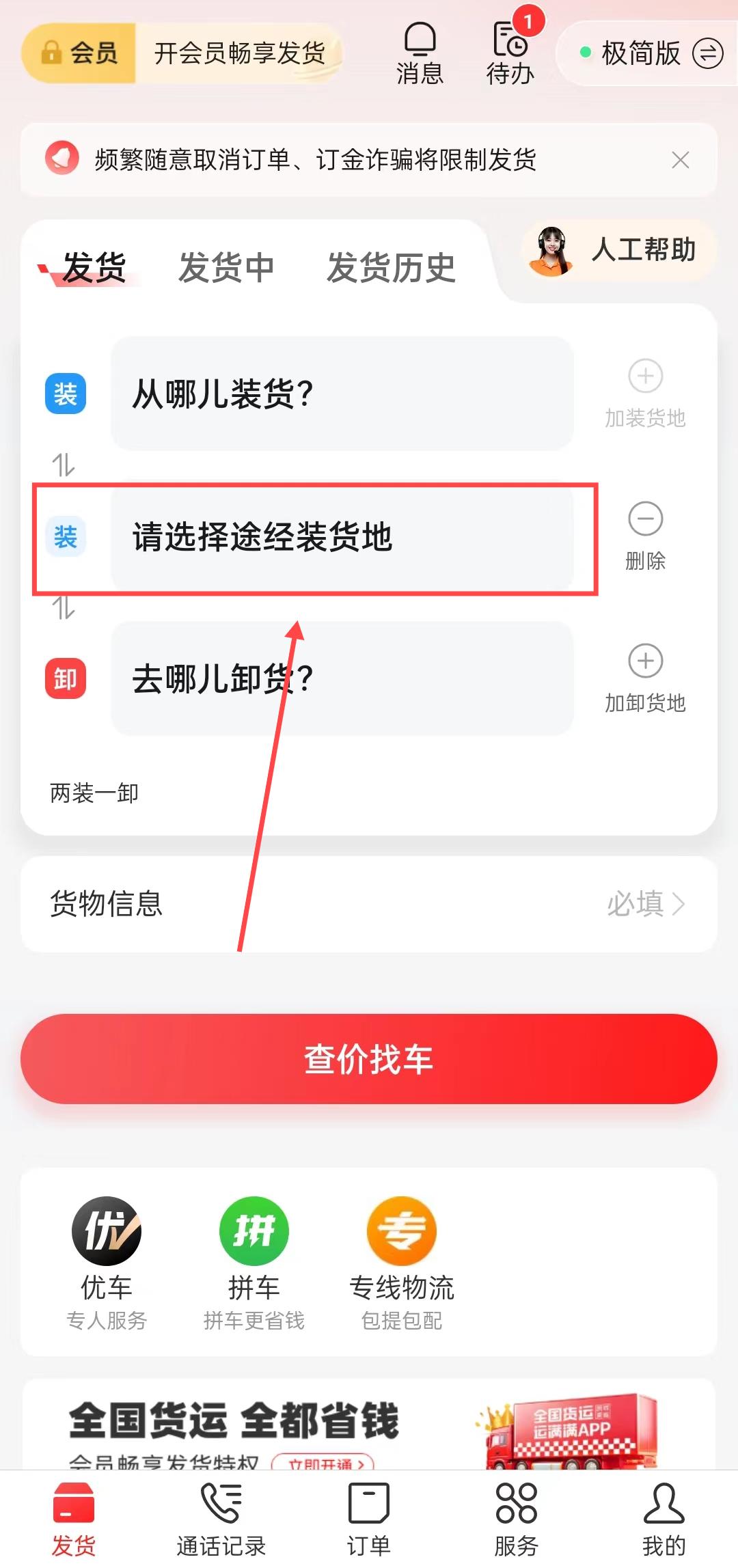
Task: Open the 货物信息 cargo info row
Action: tap(369, 904)
